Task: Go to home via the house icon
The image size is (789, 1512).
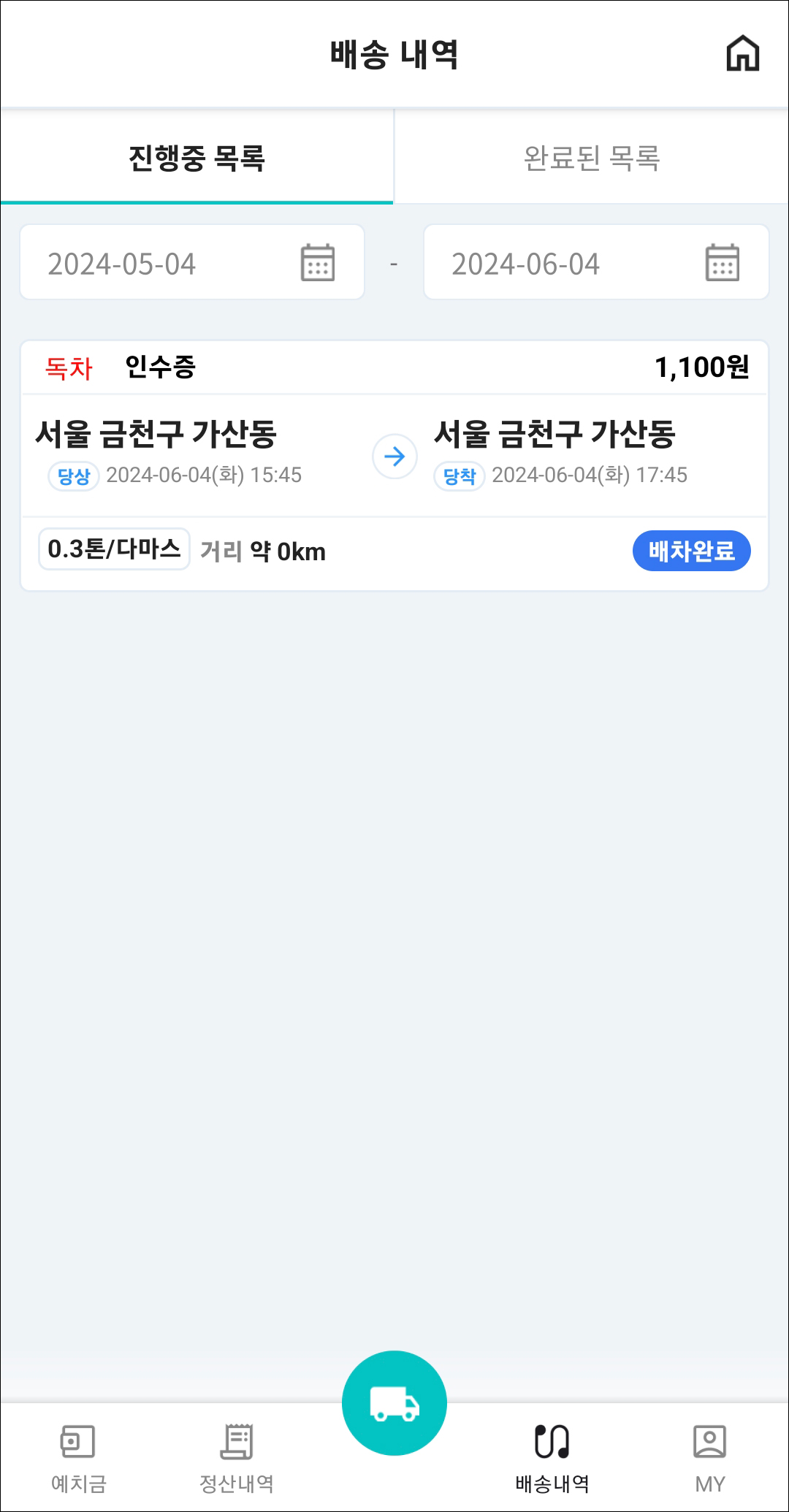Action: [x=742, y=54]
